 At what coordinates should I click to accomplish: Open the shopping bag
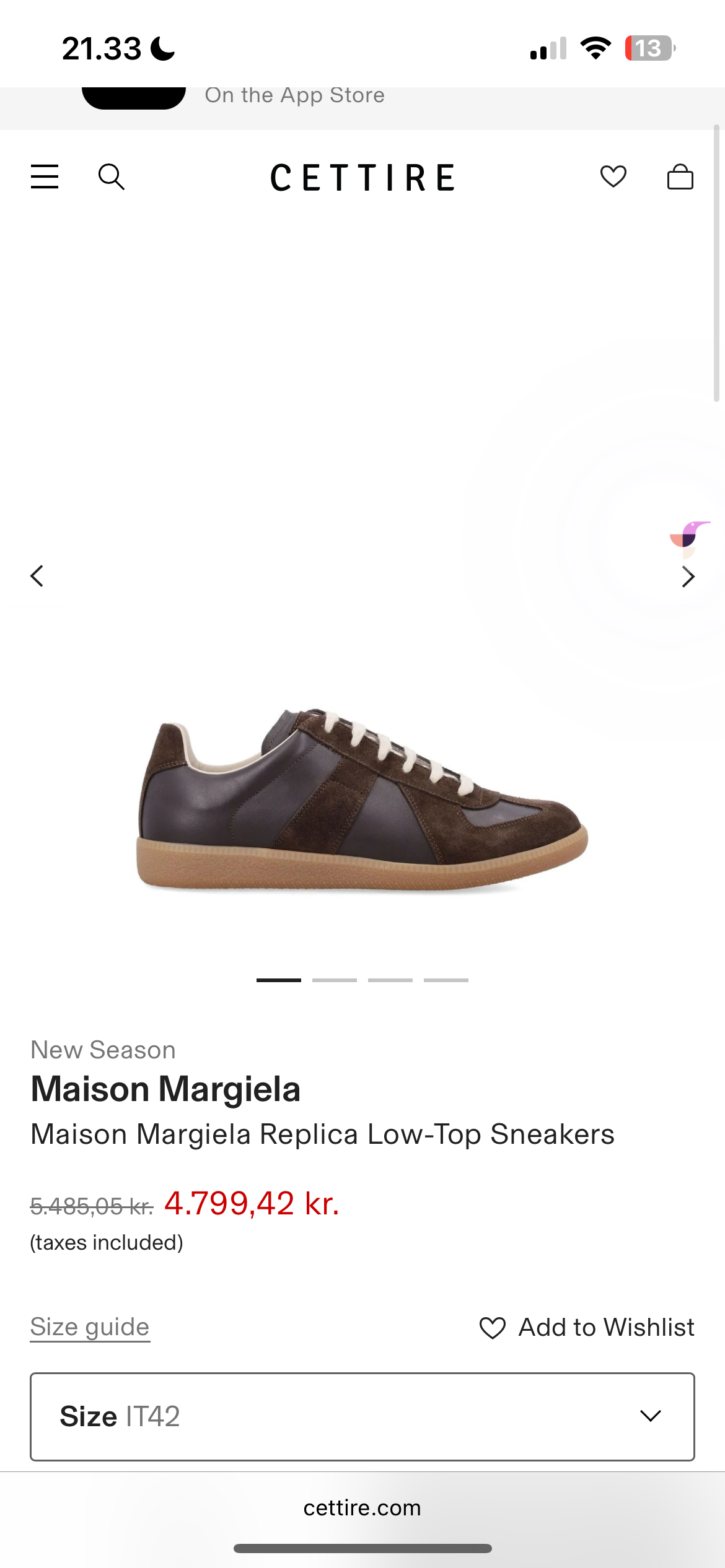point(680,177)
